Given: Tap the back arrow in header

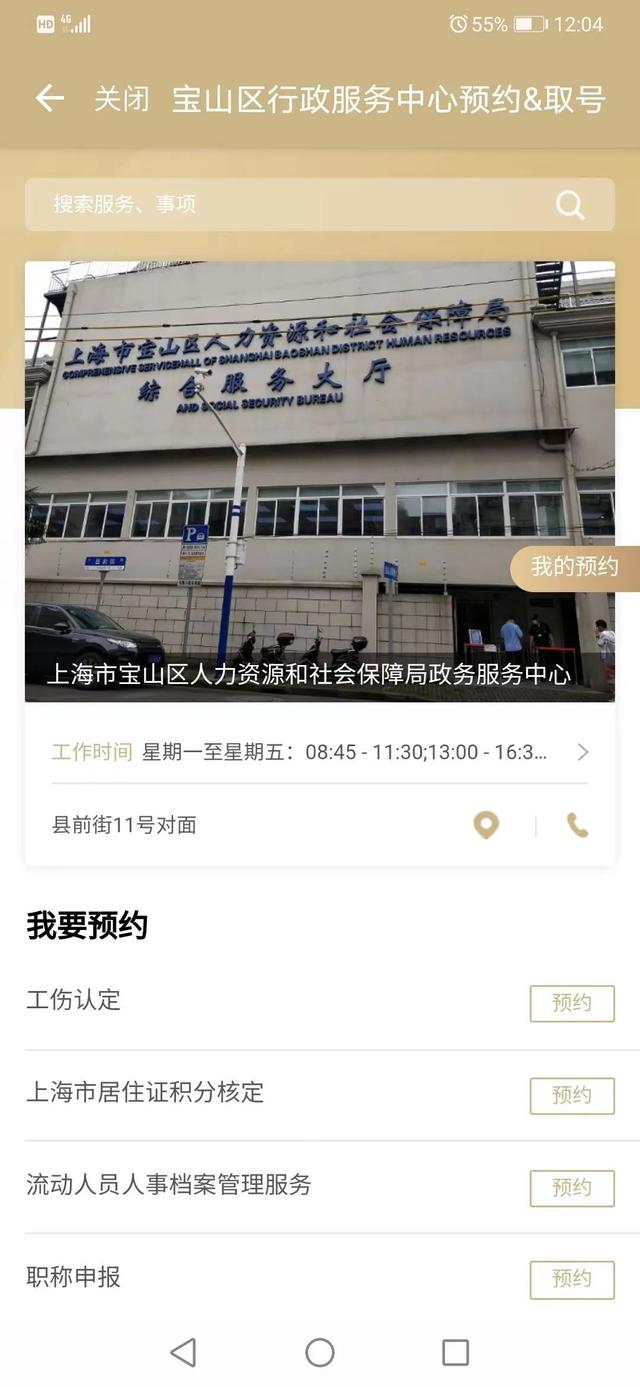Looking at the screenshot, I should coord(49,98).
